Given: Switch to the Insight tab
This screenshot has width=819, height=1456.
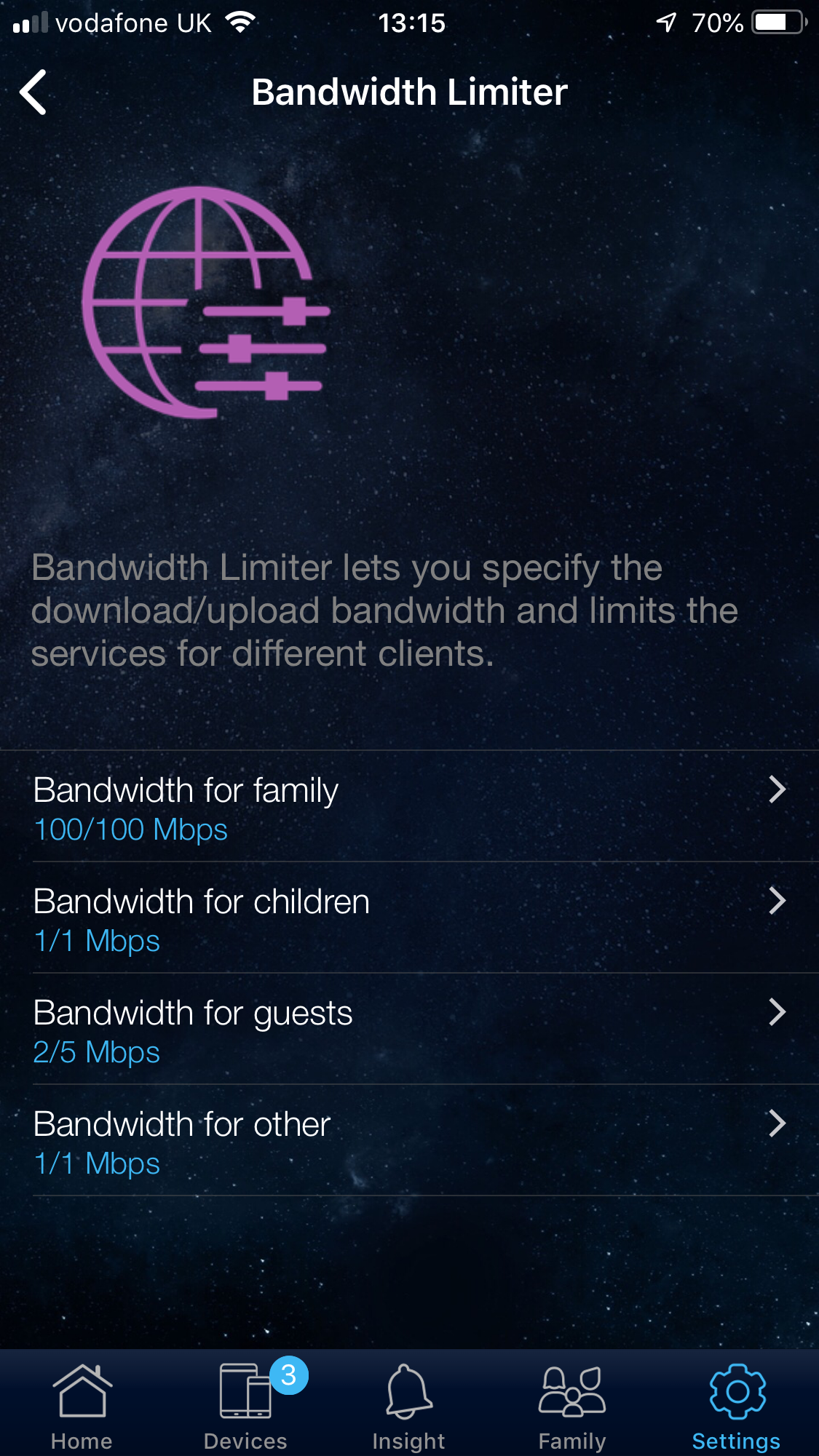Looking at the screenshot, I should coord(409,1404).
